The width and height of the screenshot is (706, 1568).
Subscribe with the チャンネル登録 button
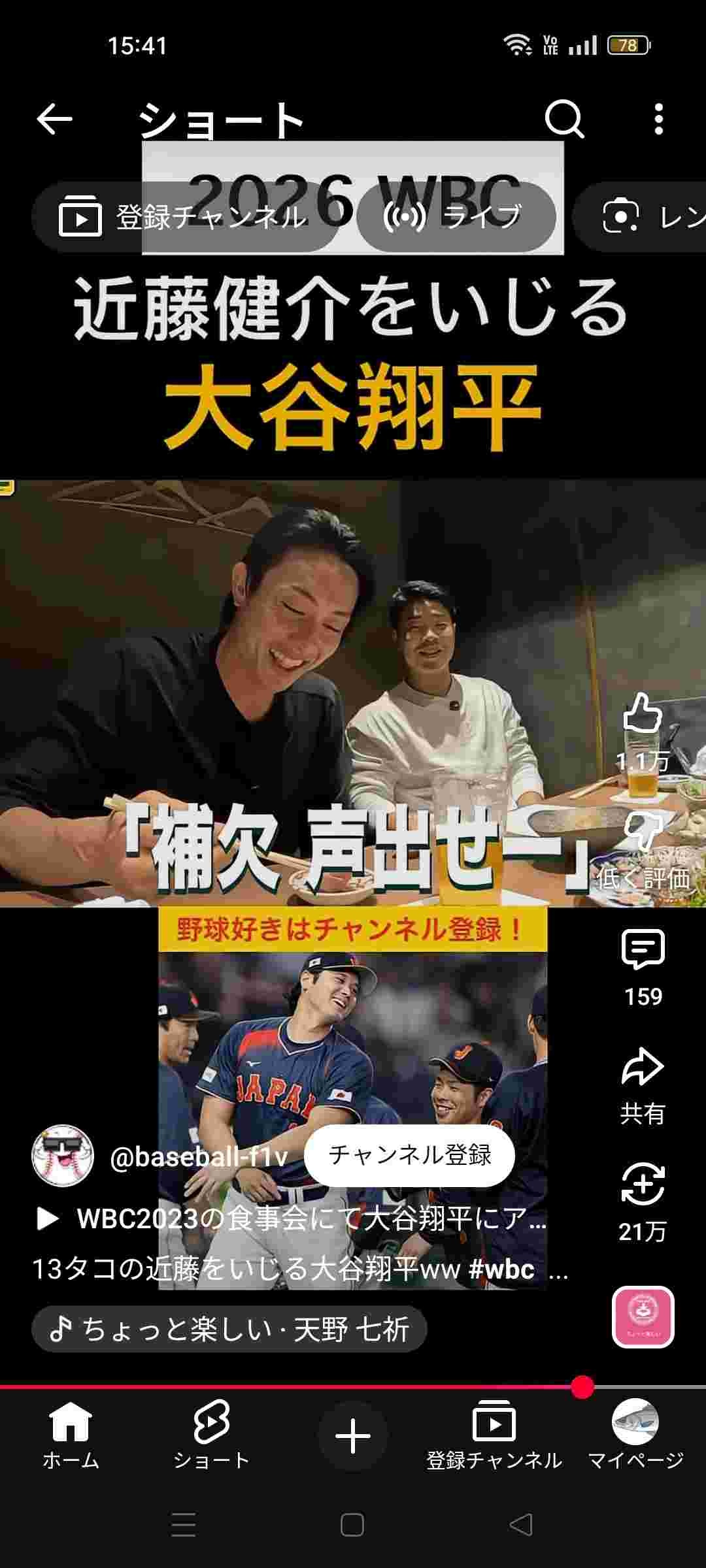click(409, 1155)
